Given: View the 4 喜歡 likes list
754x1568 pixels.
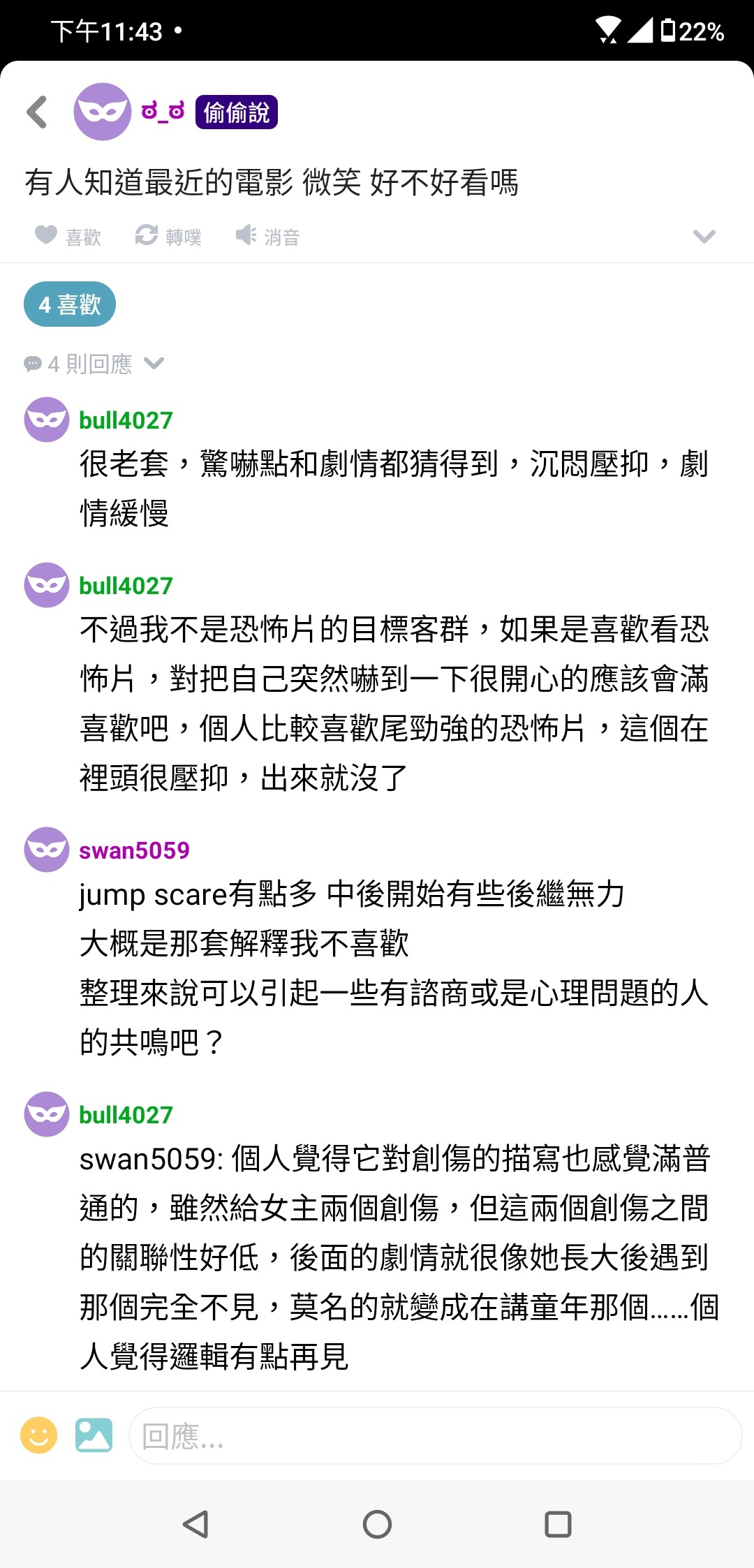Looking at the screenshot, I should [70, 304].
